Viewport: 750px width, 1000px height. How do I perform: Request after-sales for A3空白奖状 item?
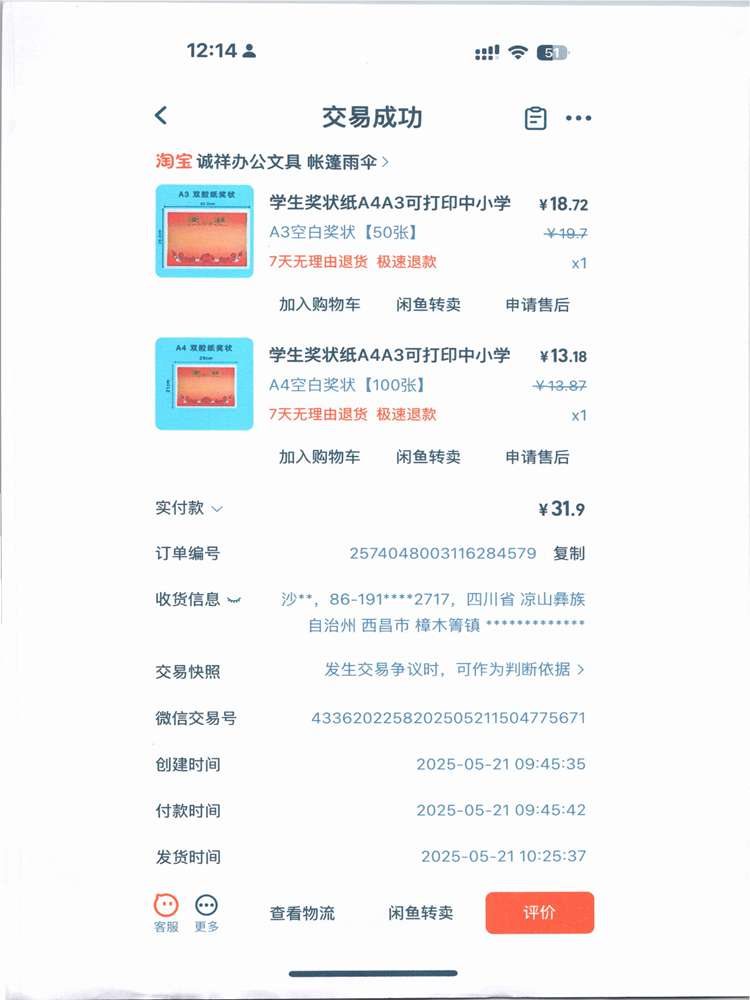(537, 305)
